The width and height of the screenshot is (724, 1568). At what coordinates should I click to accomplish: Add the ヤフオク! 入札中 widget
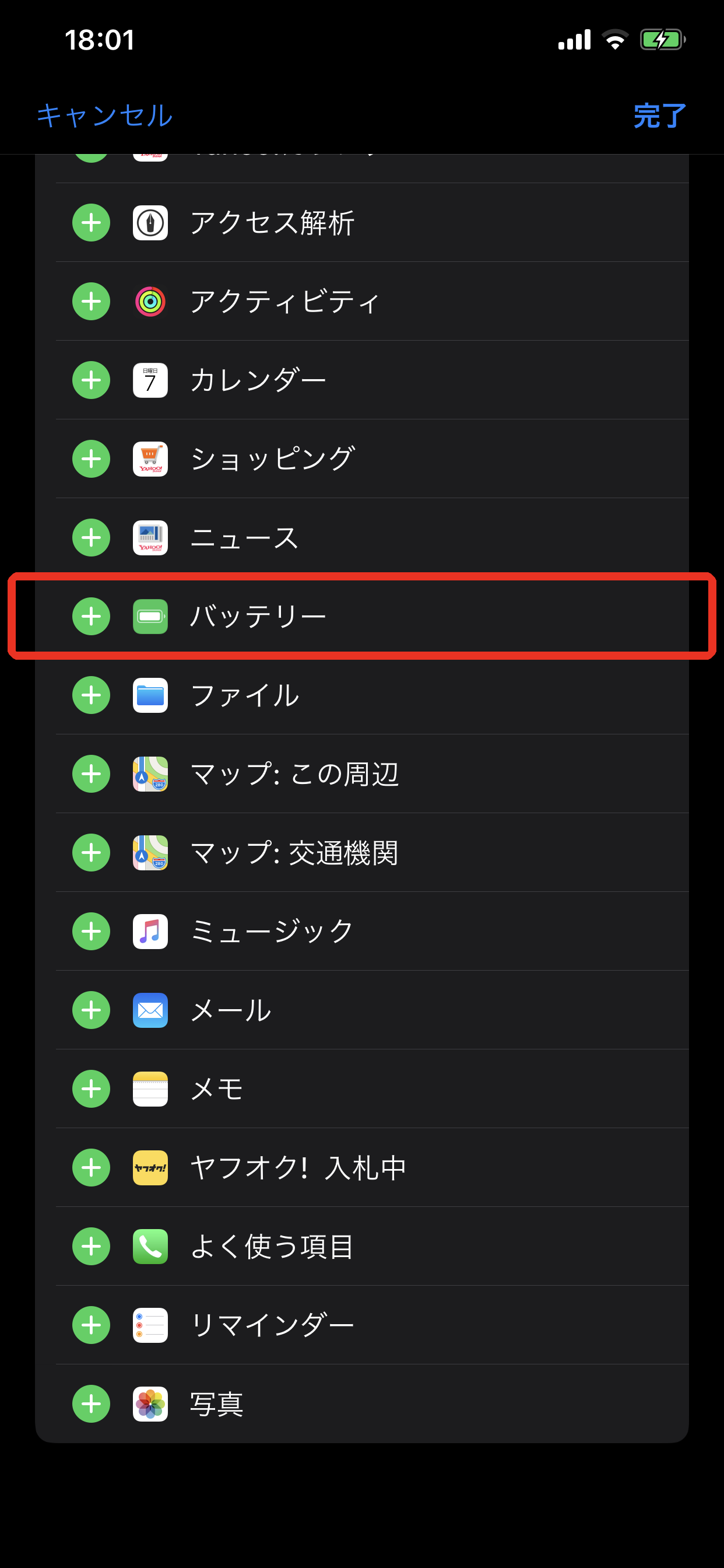pos(92,1167)
